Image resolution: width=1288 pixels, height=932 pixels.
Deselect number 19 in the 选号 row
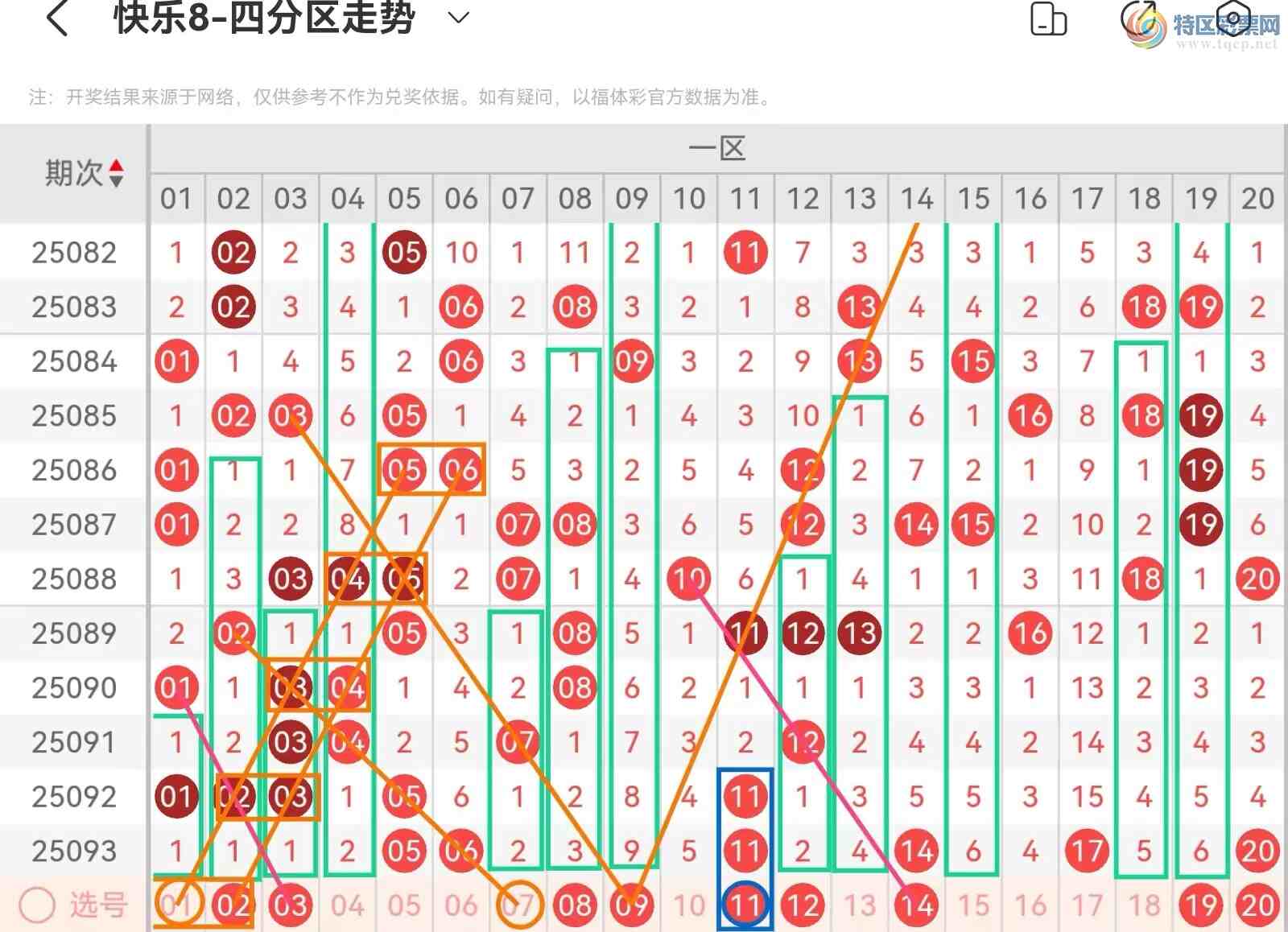pos(1201,905)
